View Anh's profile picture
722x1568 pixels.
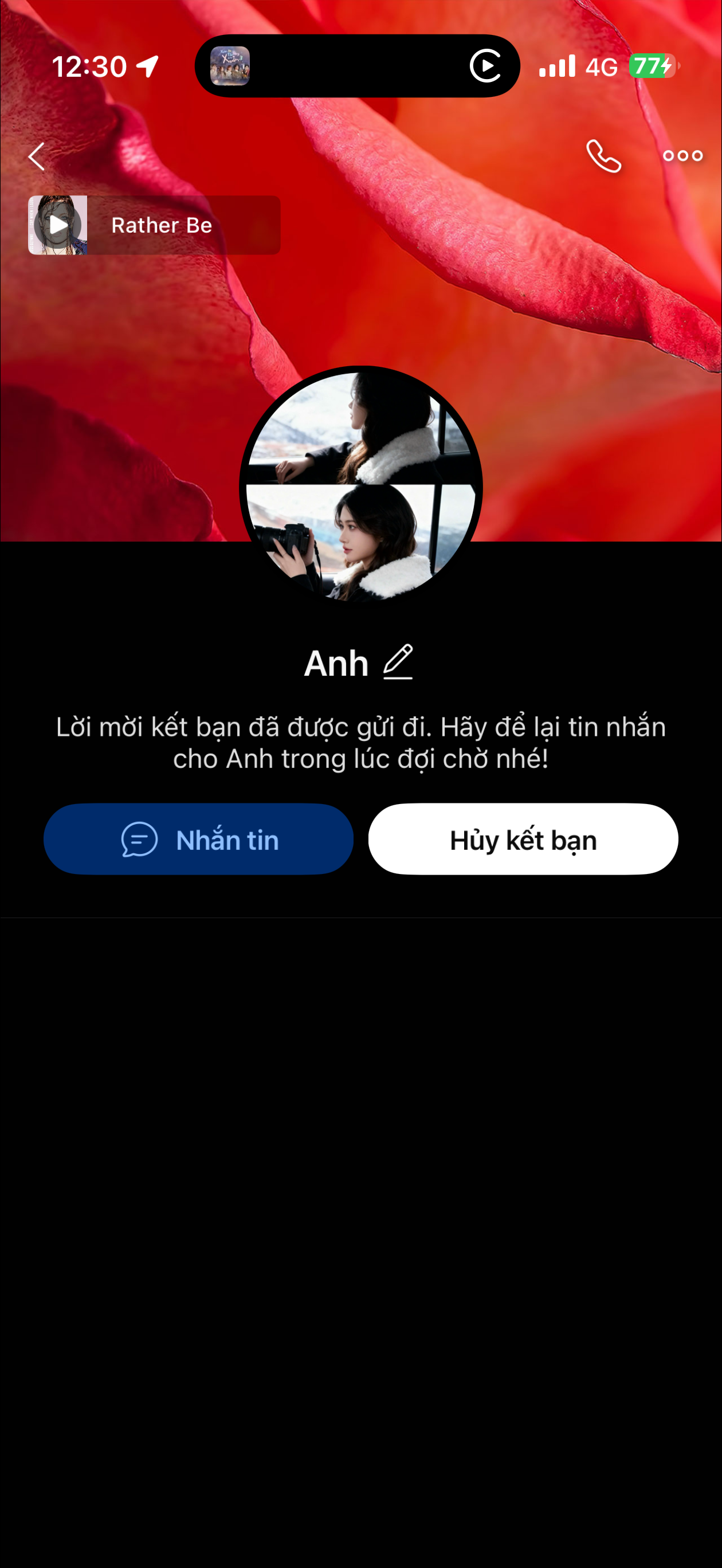361,486
